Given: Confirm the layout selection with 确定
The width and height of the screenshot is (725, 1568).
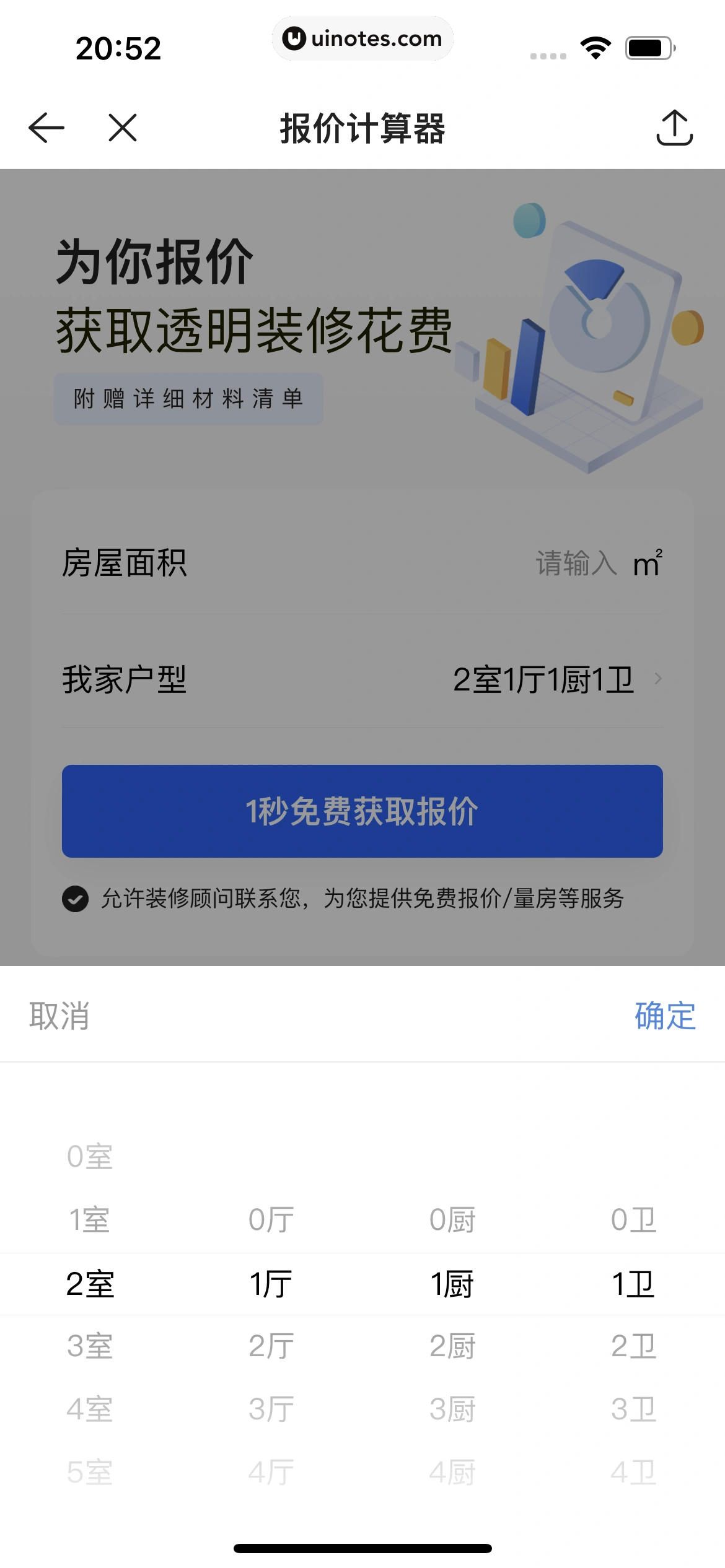Looking at the screenshot, I should click(x=665, y=1016).
